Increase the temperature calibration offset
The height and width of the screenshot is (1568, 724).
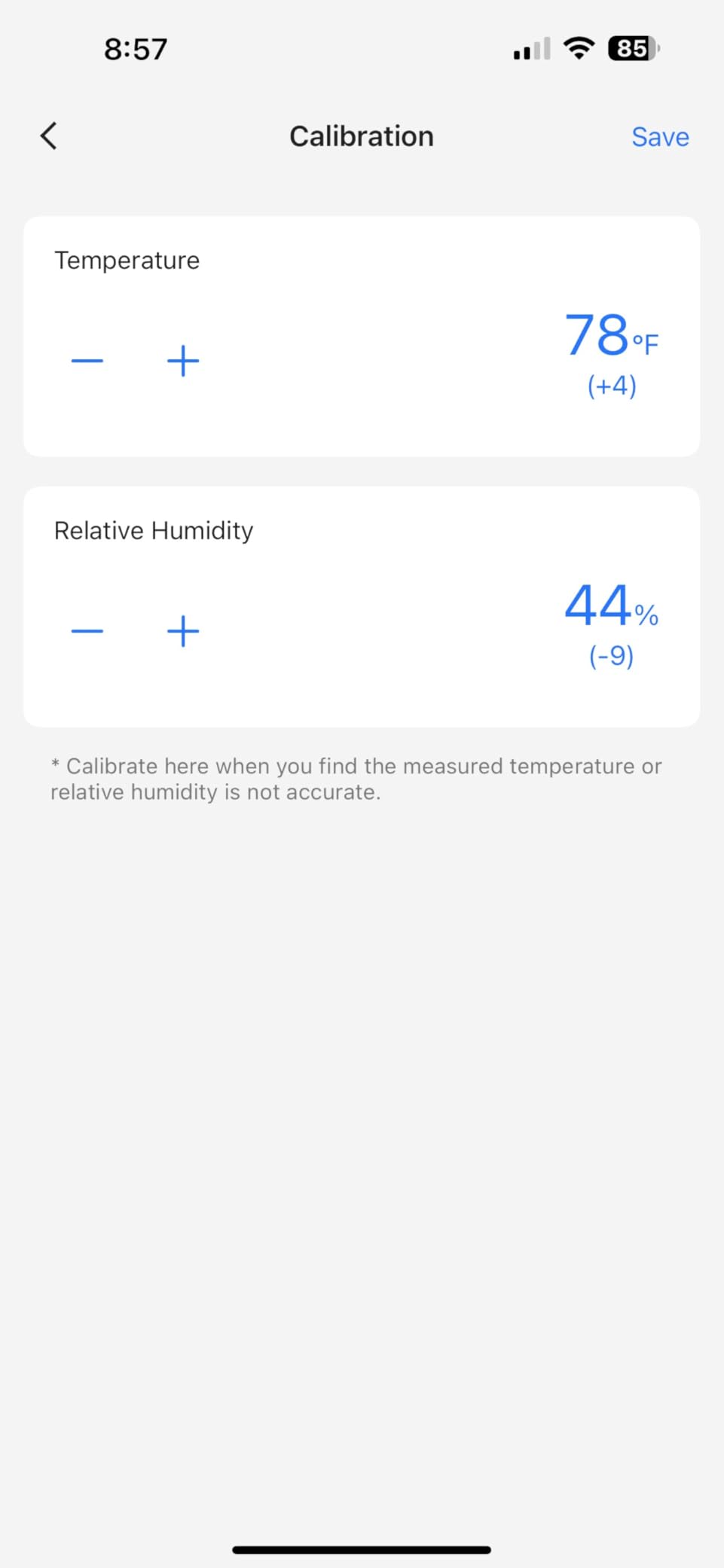point(182,361)
